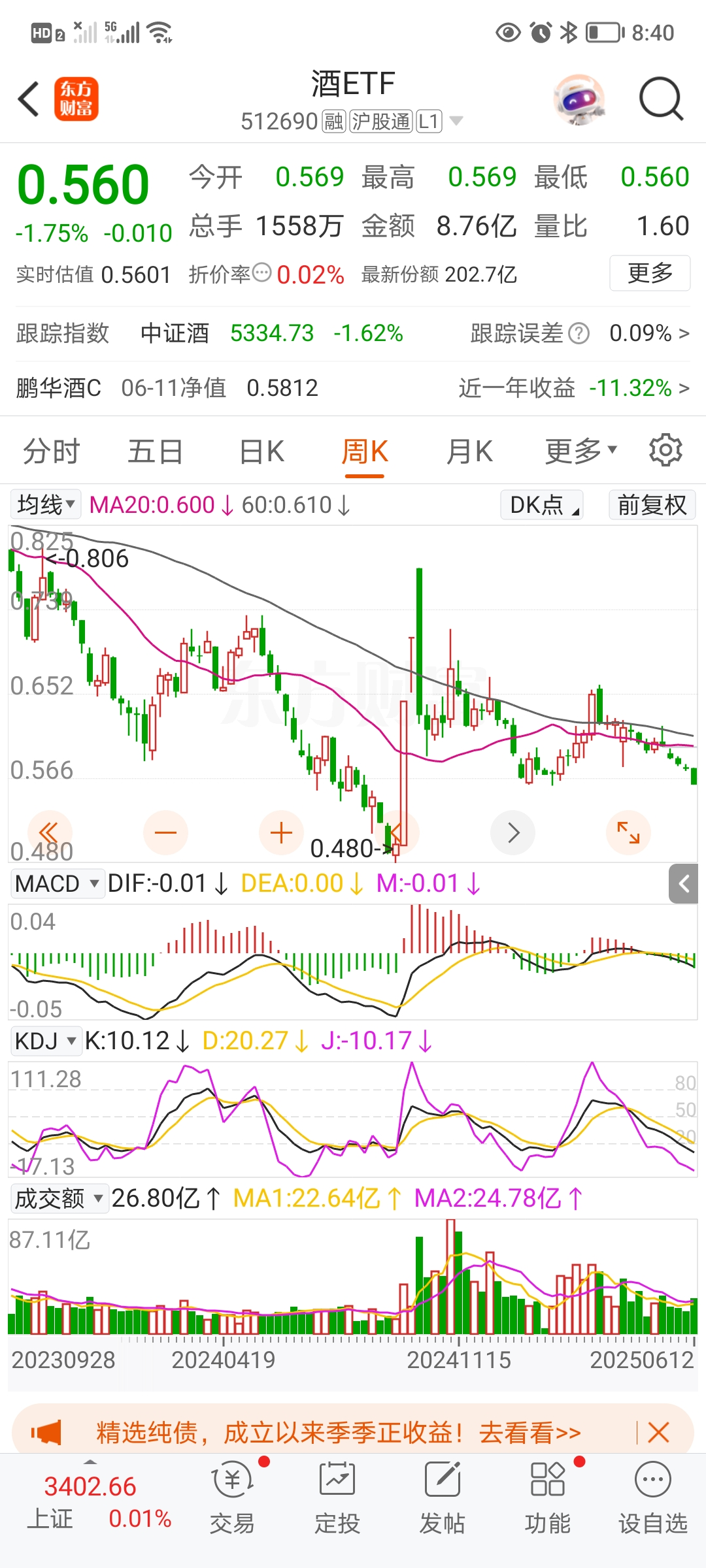Open the search magnifier icon
The height and width of the screenshot is (1568, 706).
point(660,99)
